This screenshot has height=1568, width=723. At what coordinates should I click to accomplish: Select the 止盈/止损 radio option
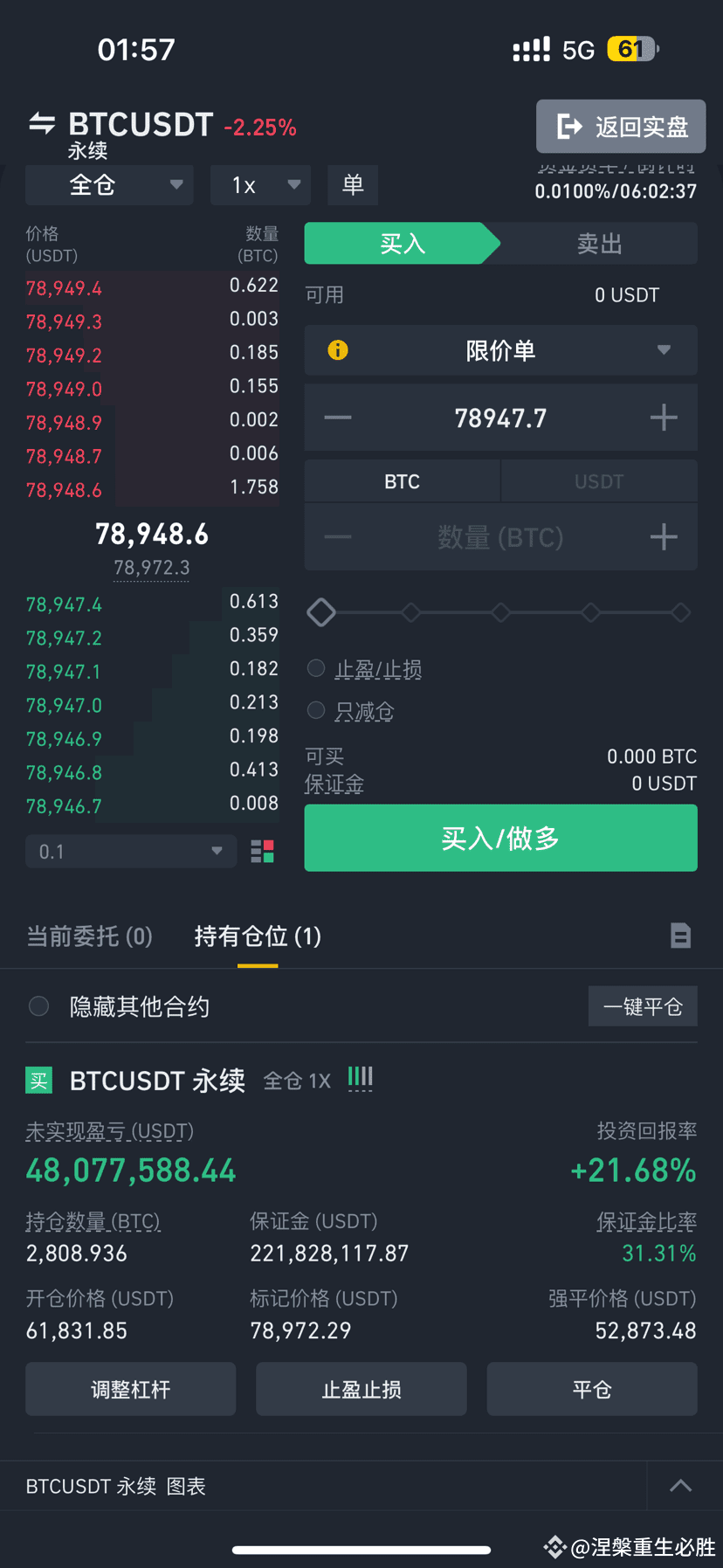(x=315, y=667)
